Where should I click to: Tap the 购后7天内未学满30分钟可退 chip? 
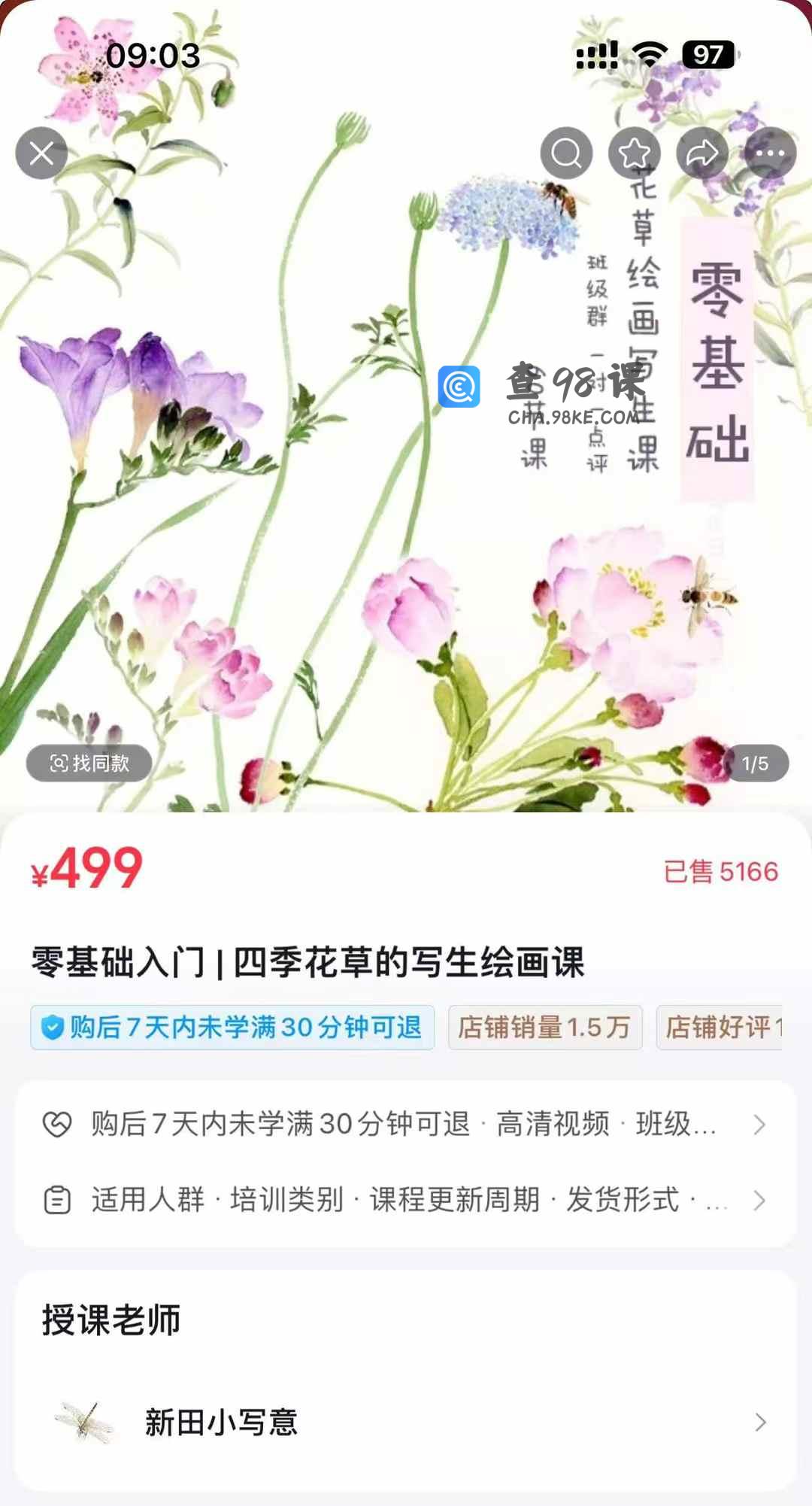click(232, 1028)
